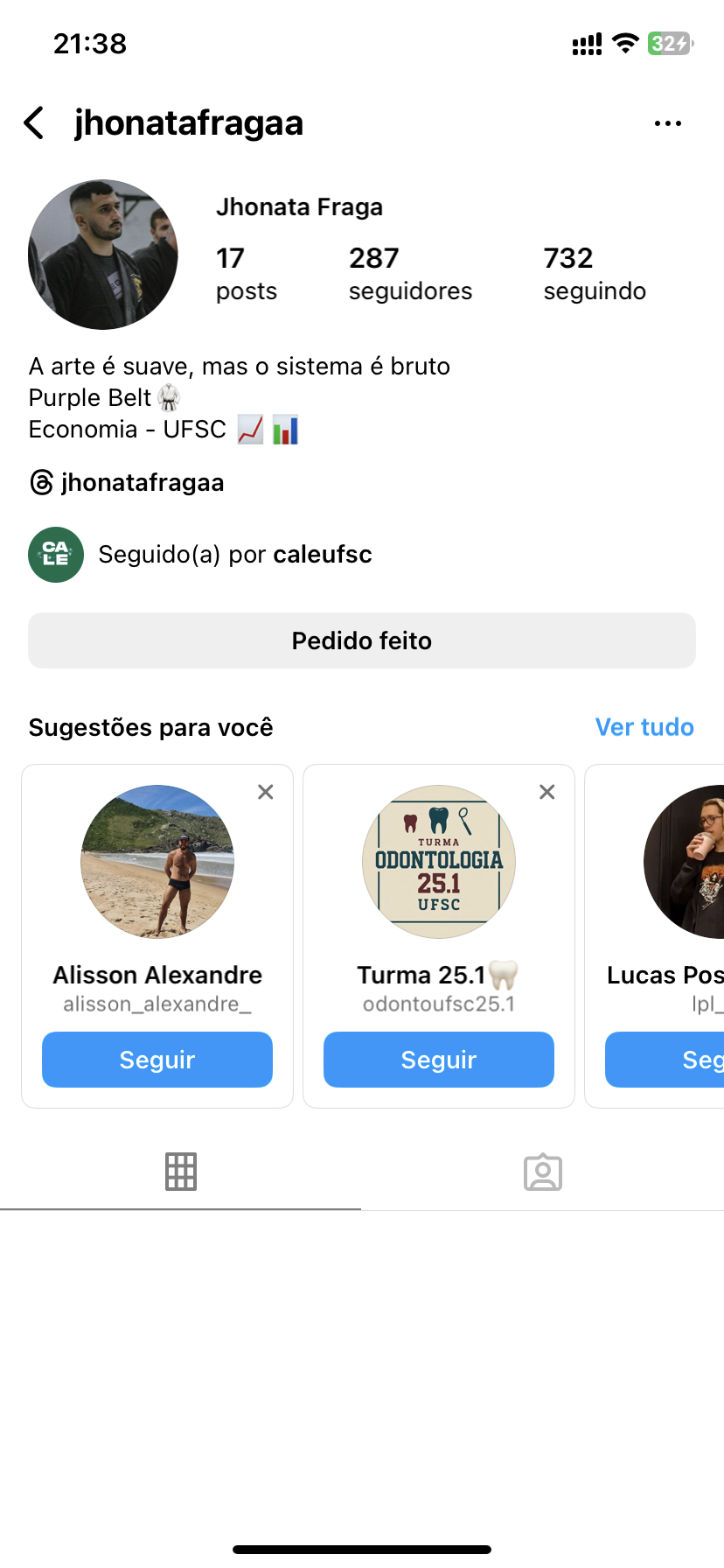Open the 732 seguindo list
Viewport: 724px width, 1568px height.
(x=594, y=274)
